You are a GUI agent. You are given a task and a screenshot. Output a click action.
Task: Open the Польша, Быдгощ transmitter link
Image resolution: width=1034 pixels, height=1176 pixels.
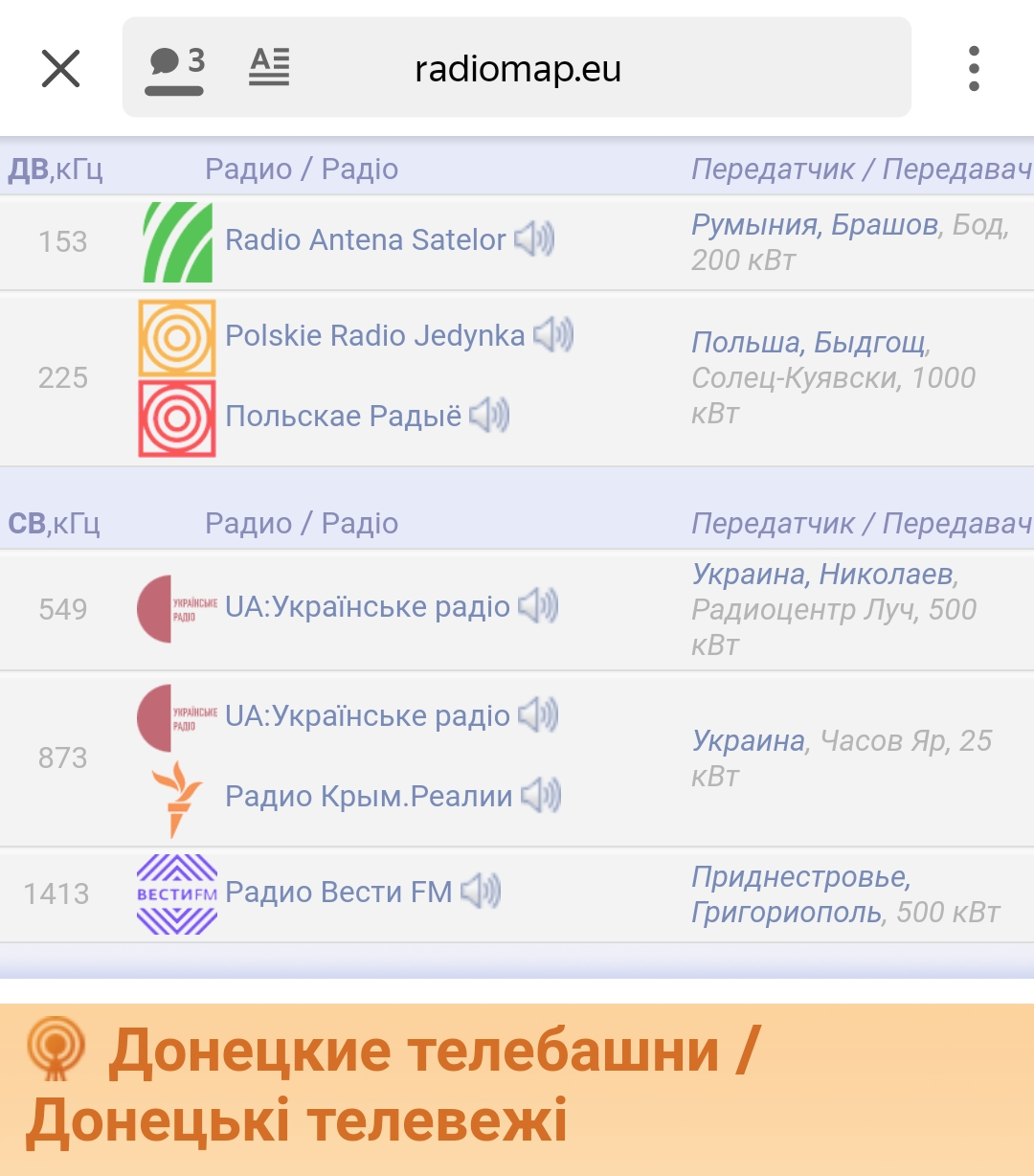(x=809, y=342)
